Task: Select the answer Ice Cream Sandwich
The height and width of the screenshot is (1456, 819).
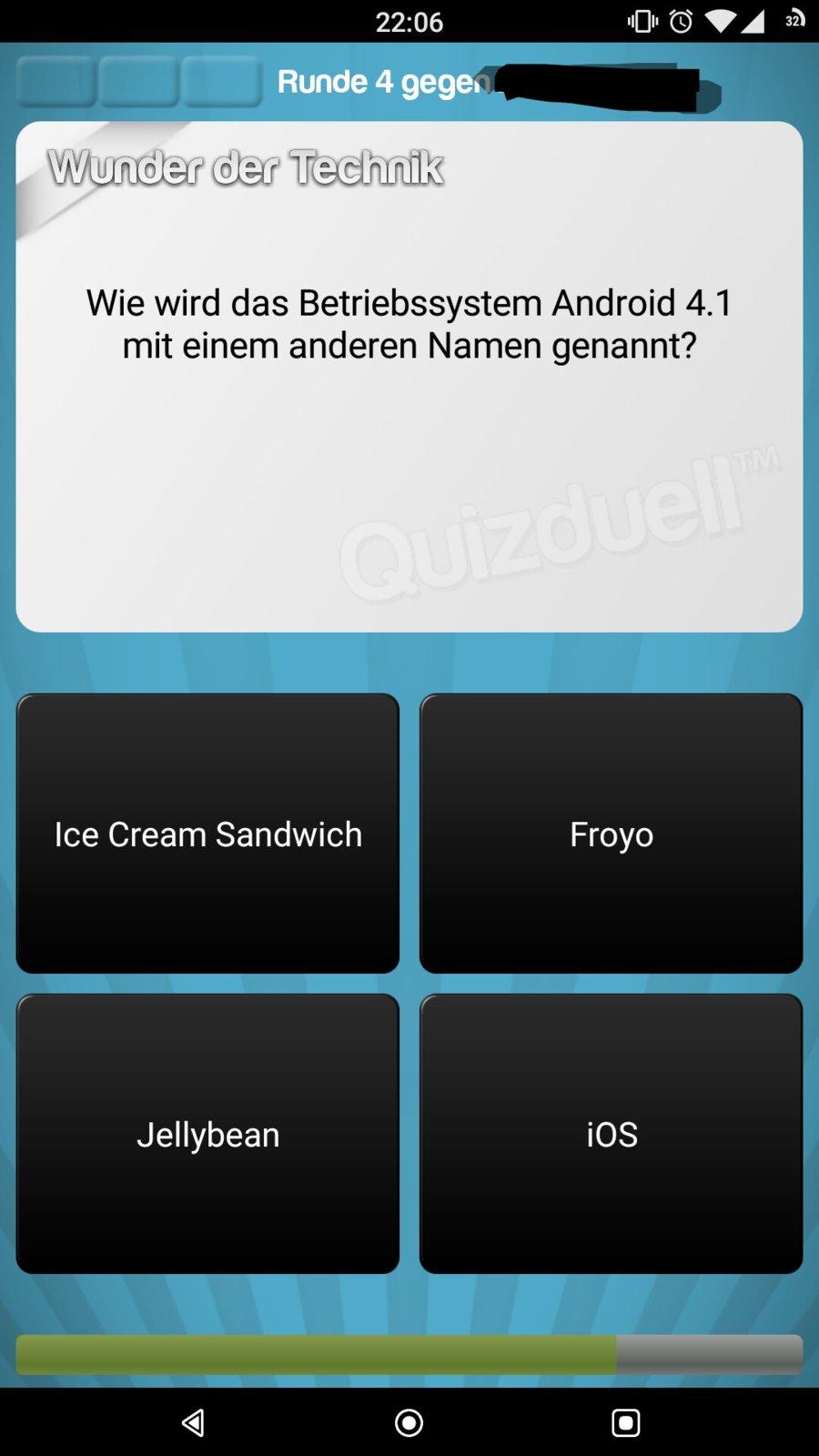Action: click(207, 834)
